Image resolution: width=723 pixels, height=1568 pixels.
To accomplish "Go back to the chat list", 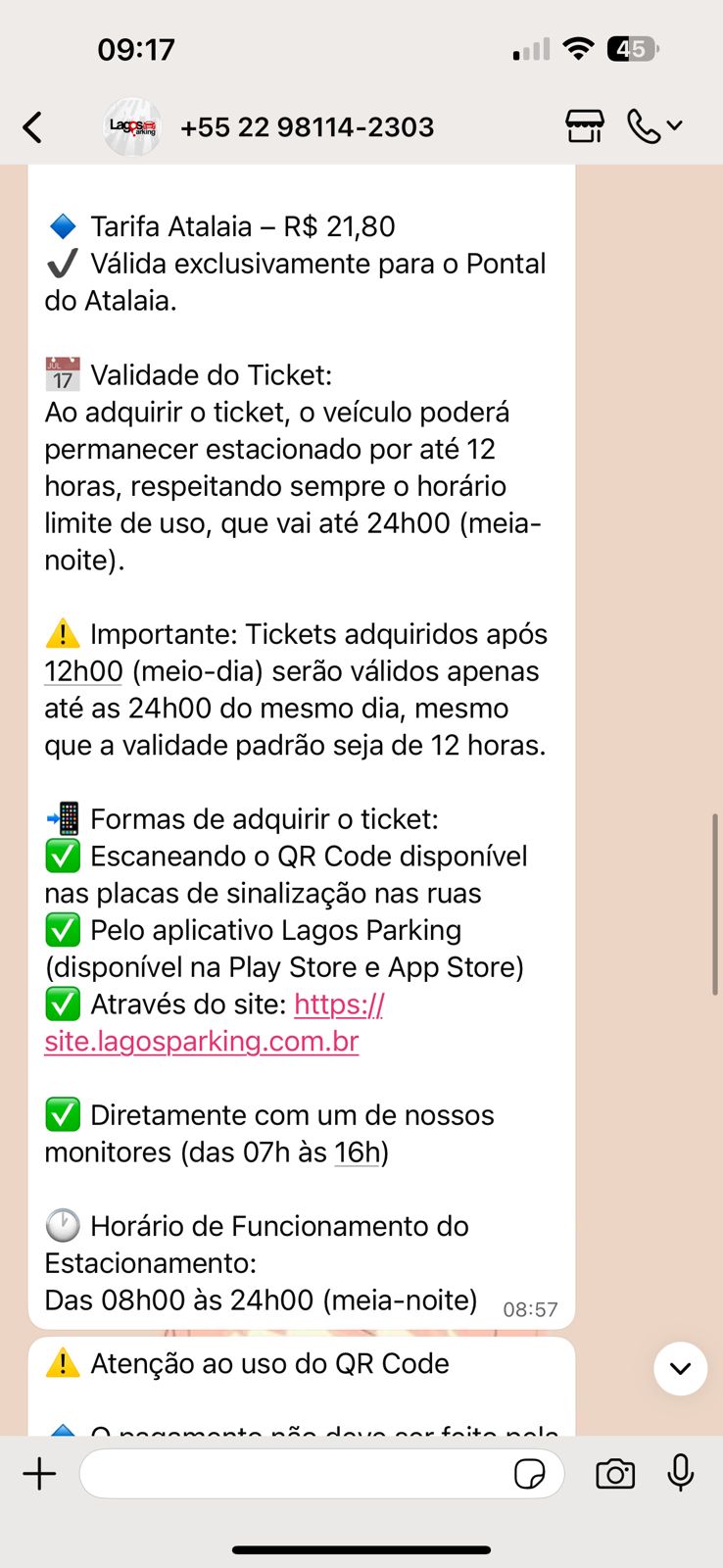I will tap(33, 127).
